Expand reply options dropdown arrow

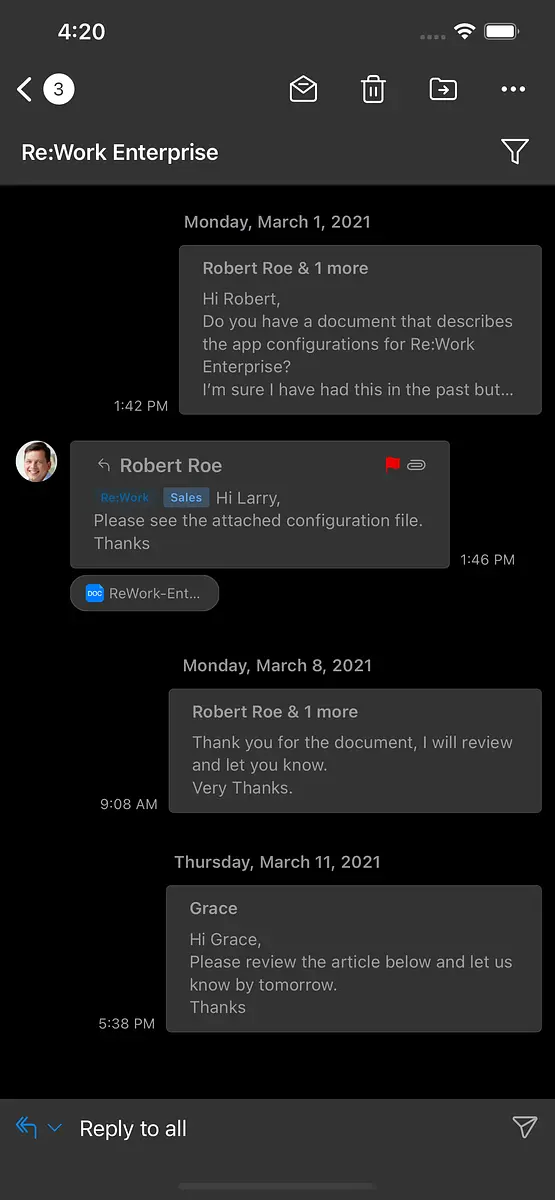pyautogui.click(x=55, y=1128)
